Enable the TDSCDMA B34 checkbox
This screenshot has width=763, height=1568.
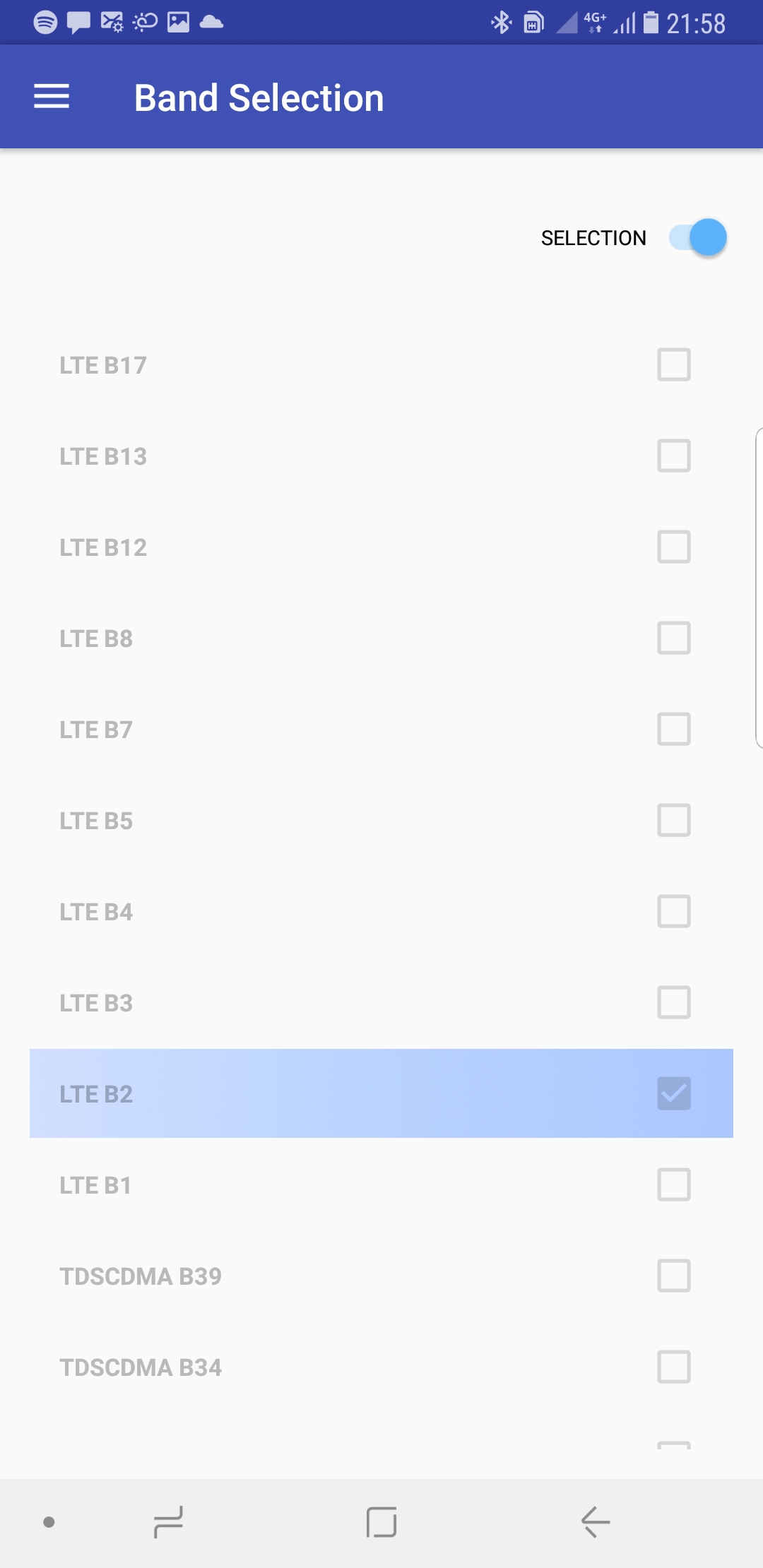click(673, 1367)
